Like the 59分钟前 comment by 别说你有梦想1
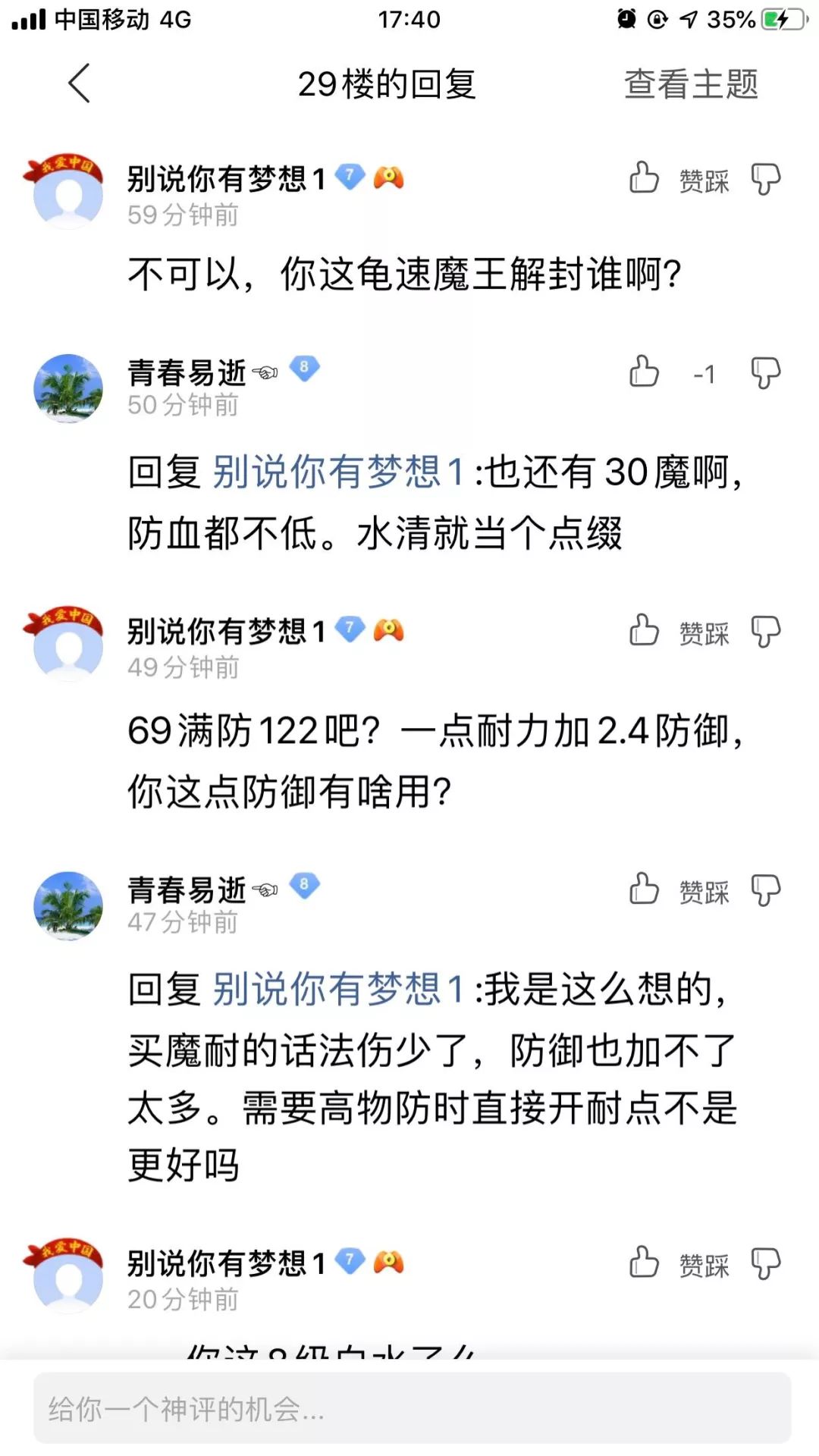This screenshot has height=1456, width=819. (x=644, y=178)
